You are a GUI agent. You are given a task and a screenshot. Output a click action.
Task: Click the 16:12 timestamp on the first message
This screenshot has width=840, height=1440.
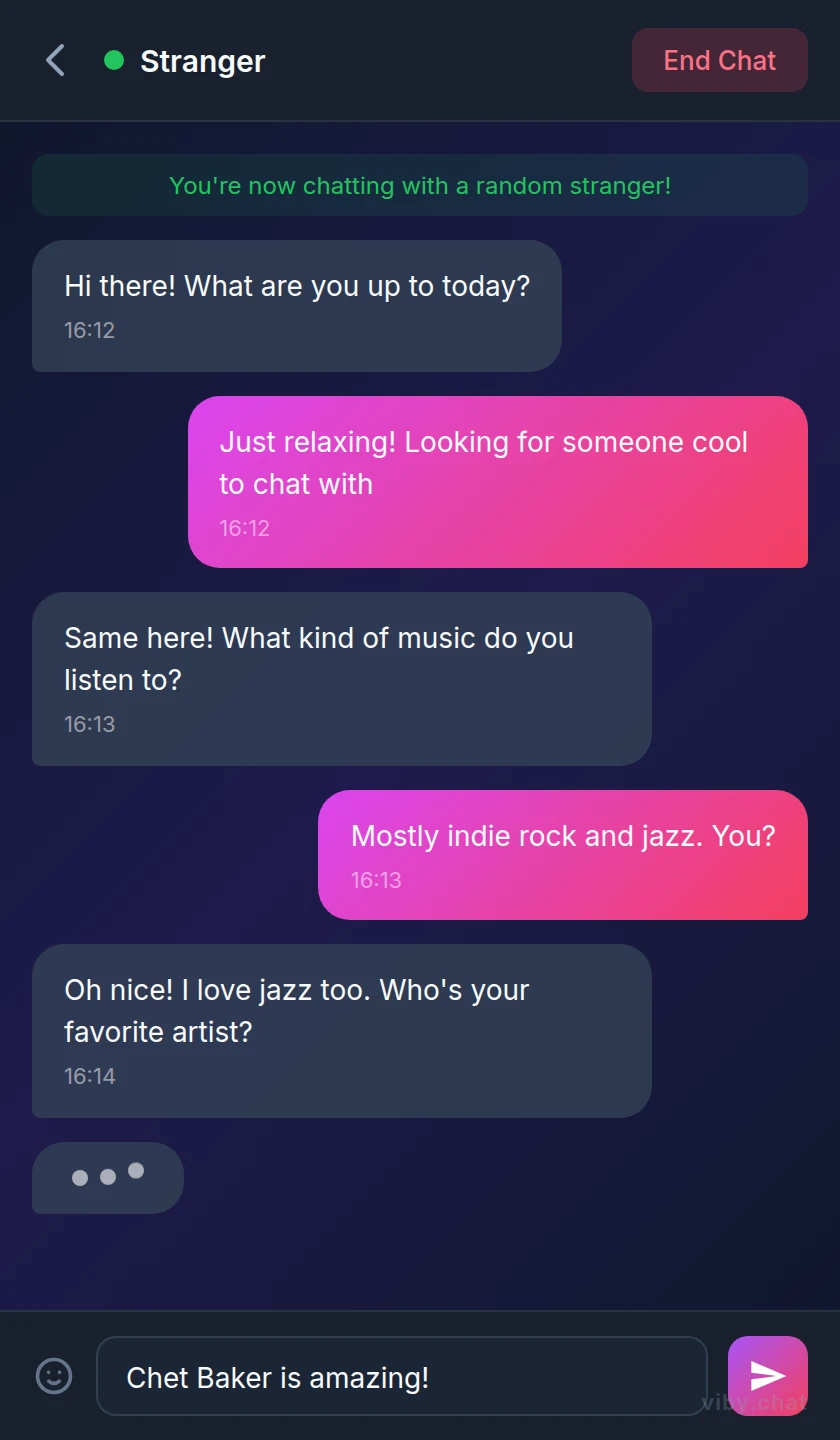tap(90, 330)
